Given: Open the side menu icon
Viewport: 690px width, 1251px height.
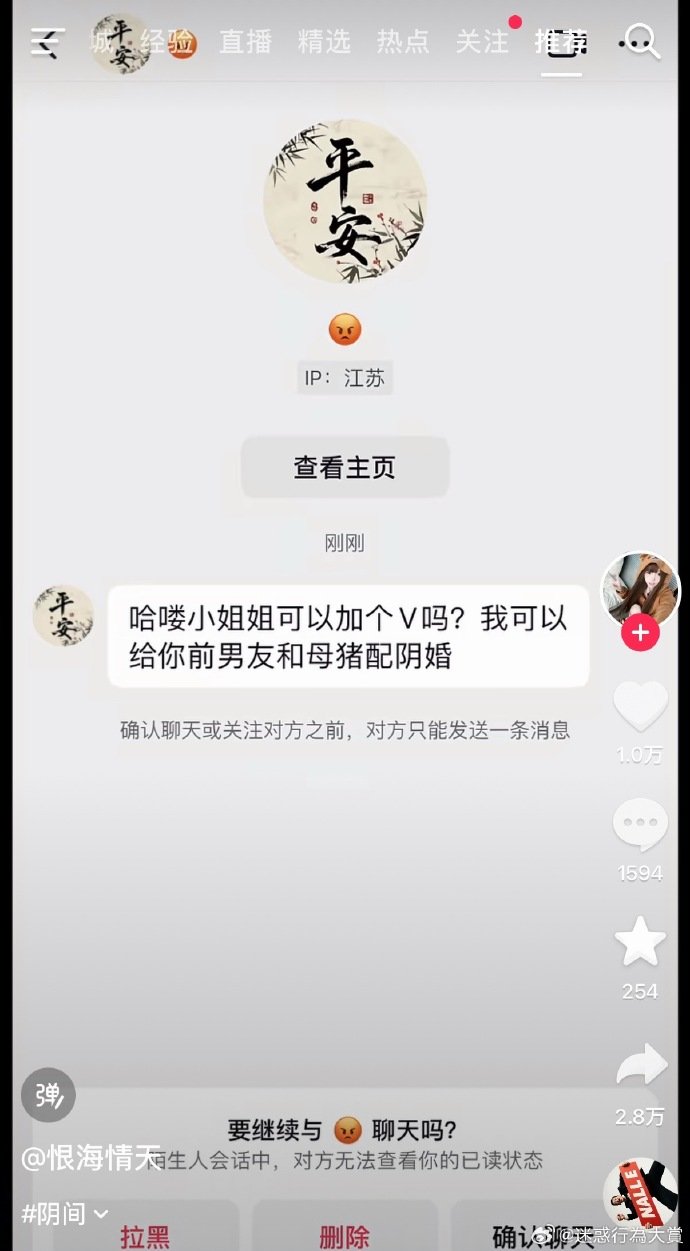Looking at the screenshot, I should 47,42.
